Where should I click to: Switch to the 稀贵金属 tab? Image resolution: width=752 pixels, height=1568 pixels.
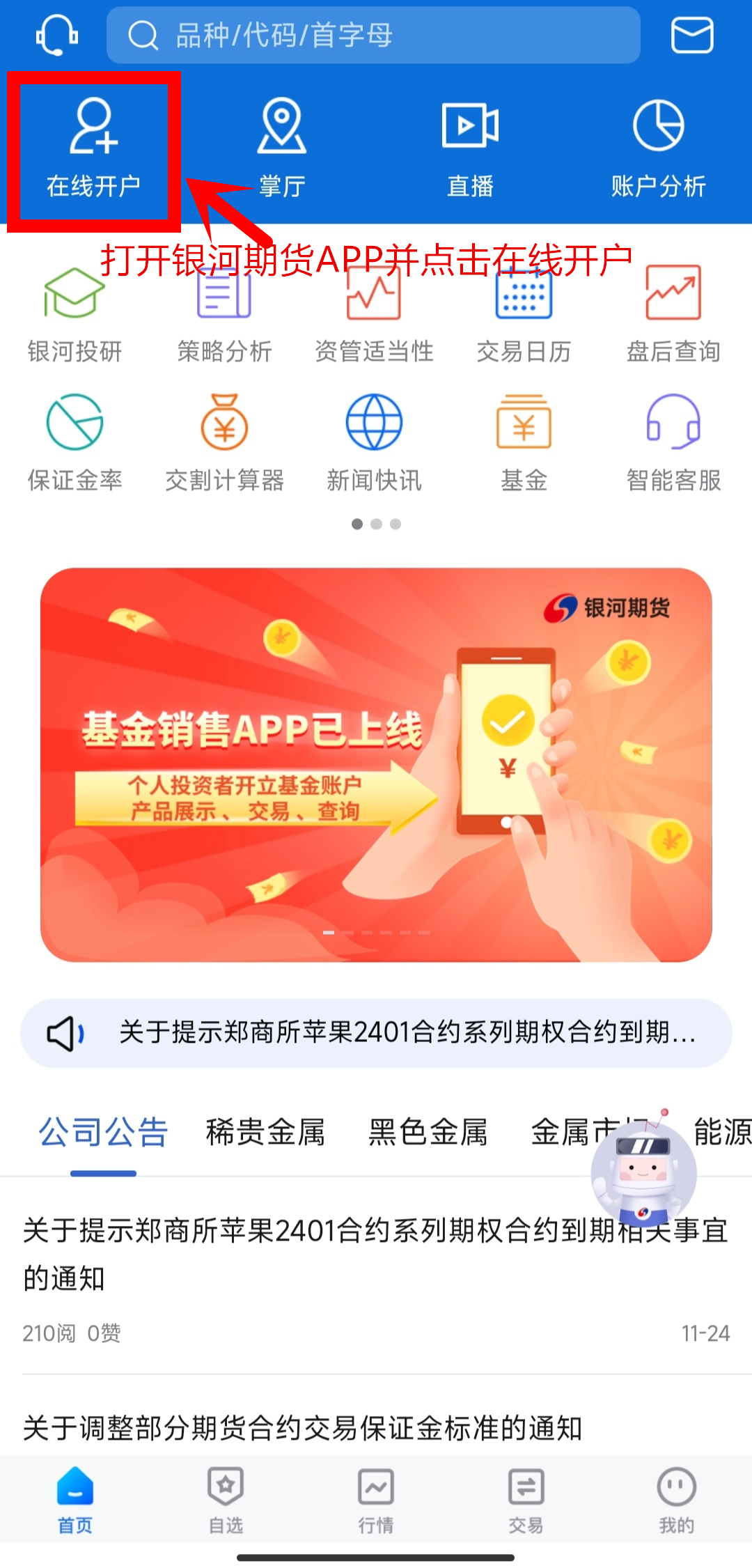(x=265, y=1132)
